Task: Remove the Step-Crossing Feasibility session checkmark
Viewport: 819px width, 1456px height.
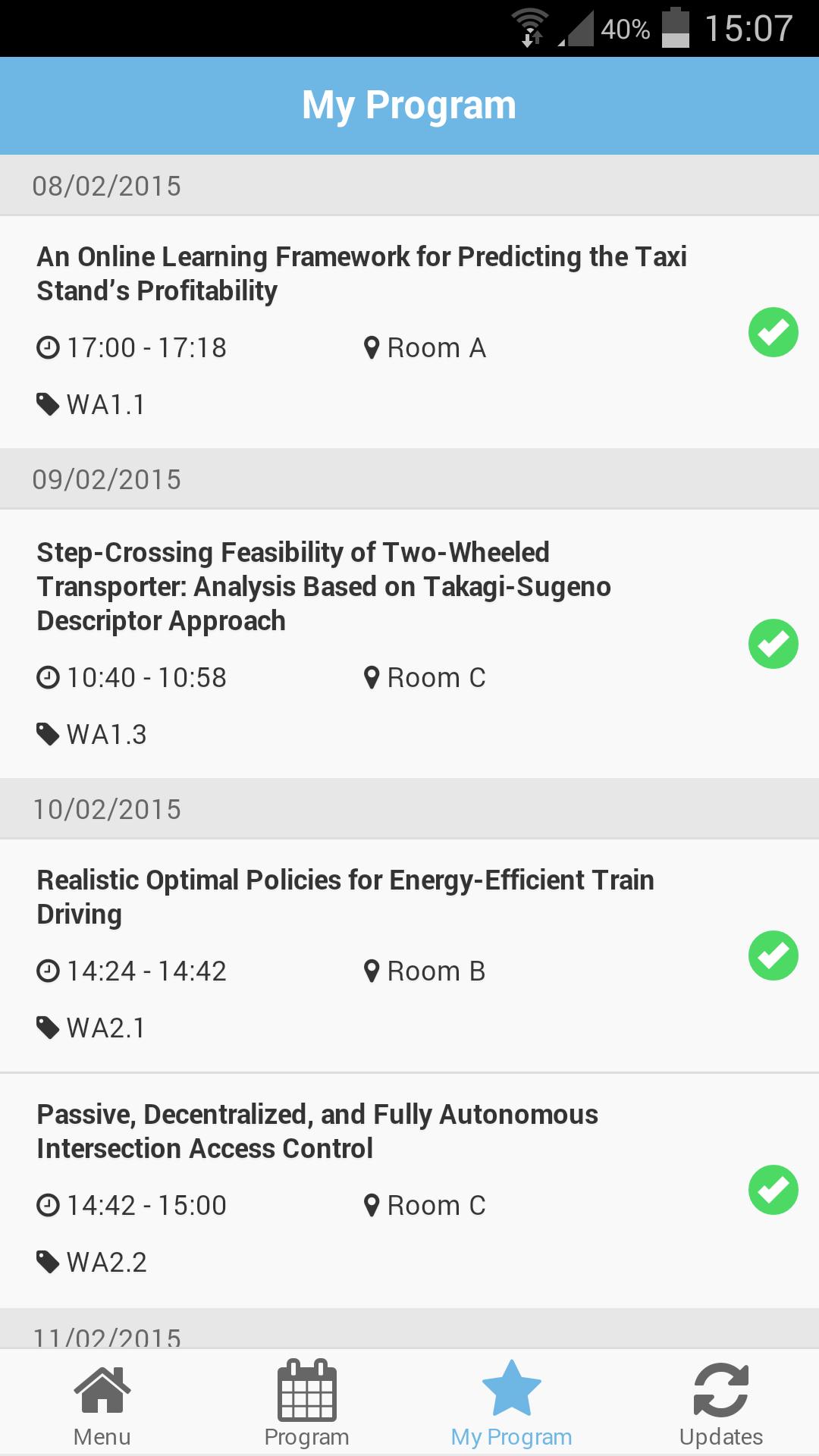Action: point(773,644)
